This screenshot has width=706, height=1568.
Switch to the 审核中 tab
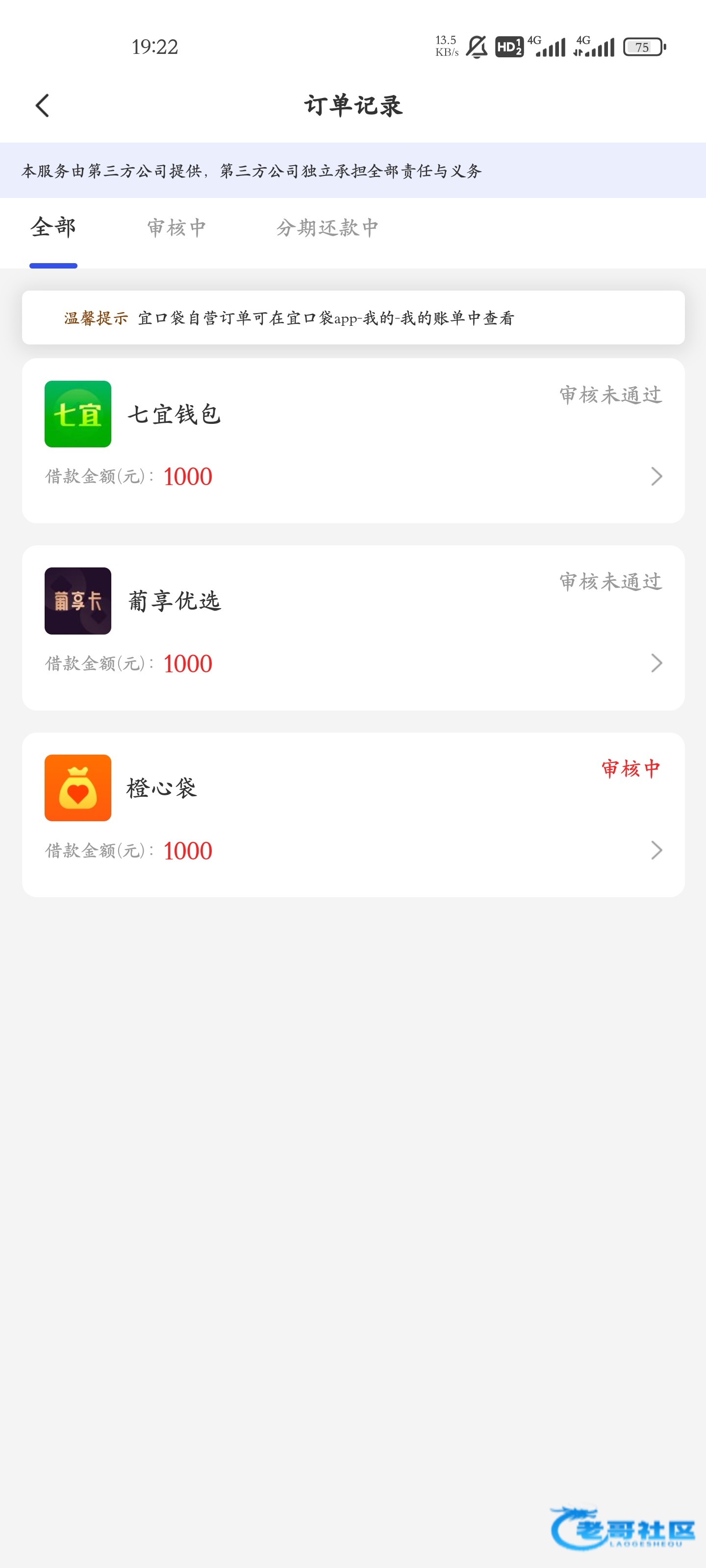(176, 228)
